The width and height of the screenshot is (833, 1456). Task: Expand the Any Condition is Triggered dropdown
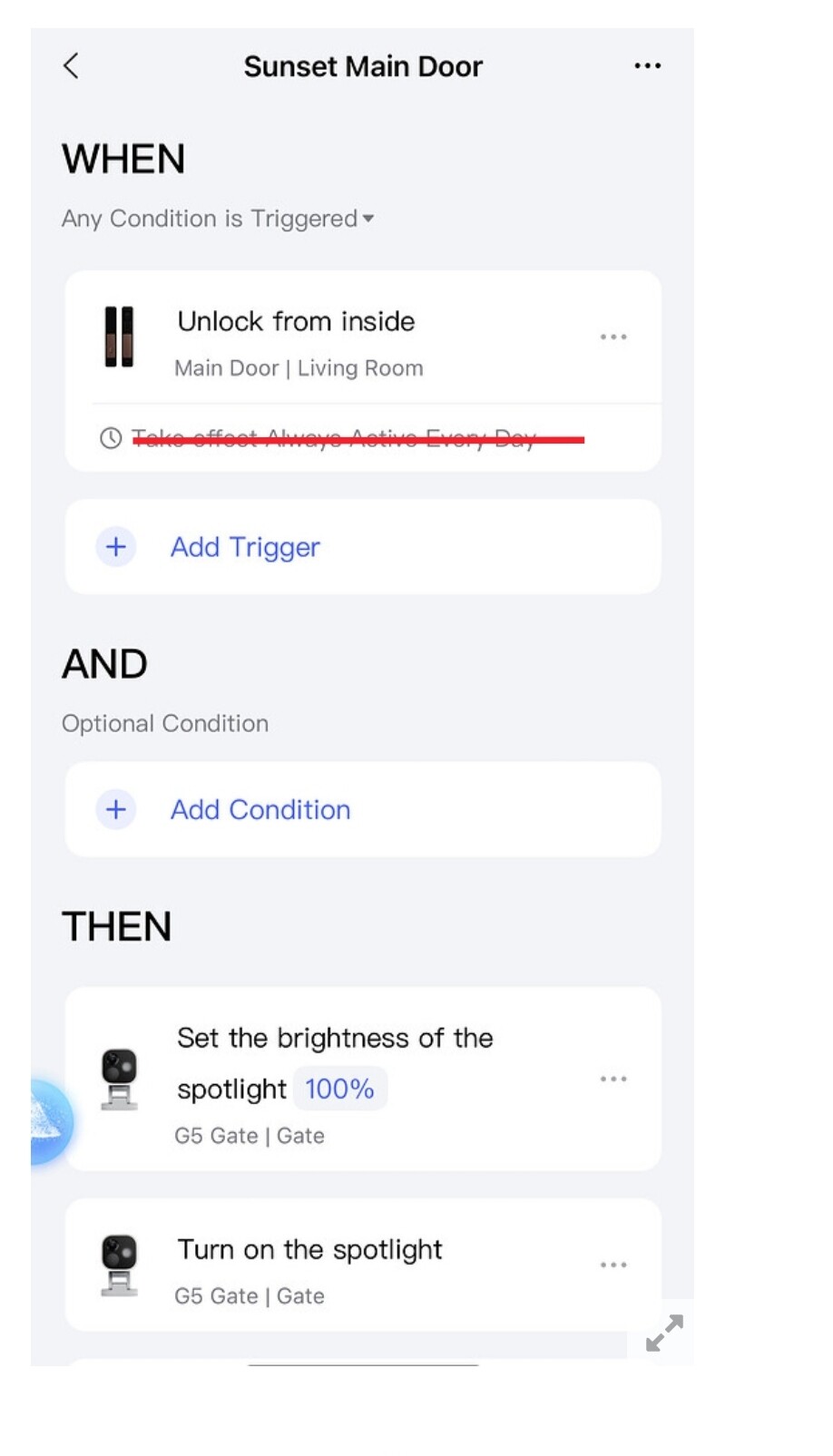tap(218, 219)
